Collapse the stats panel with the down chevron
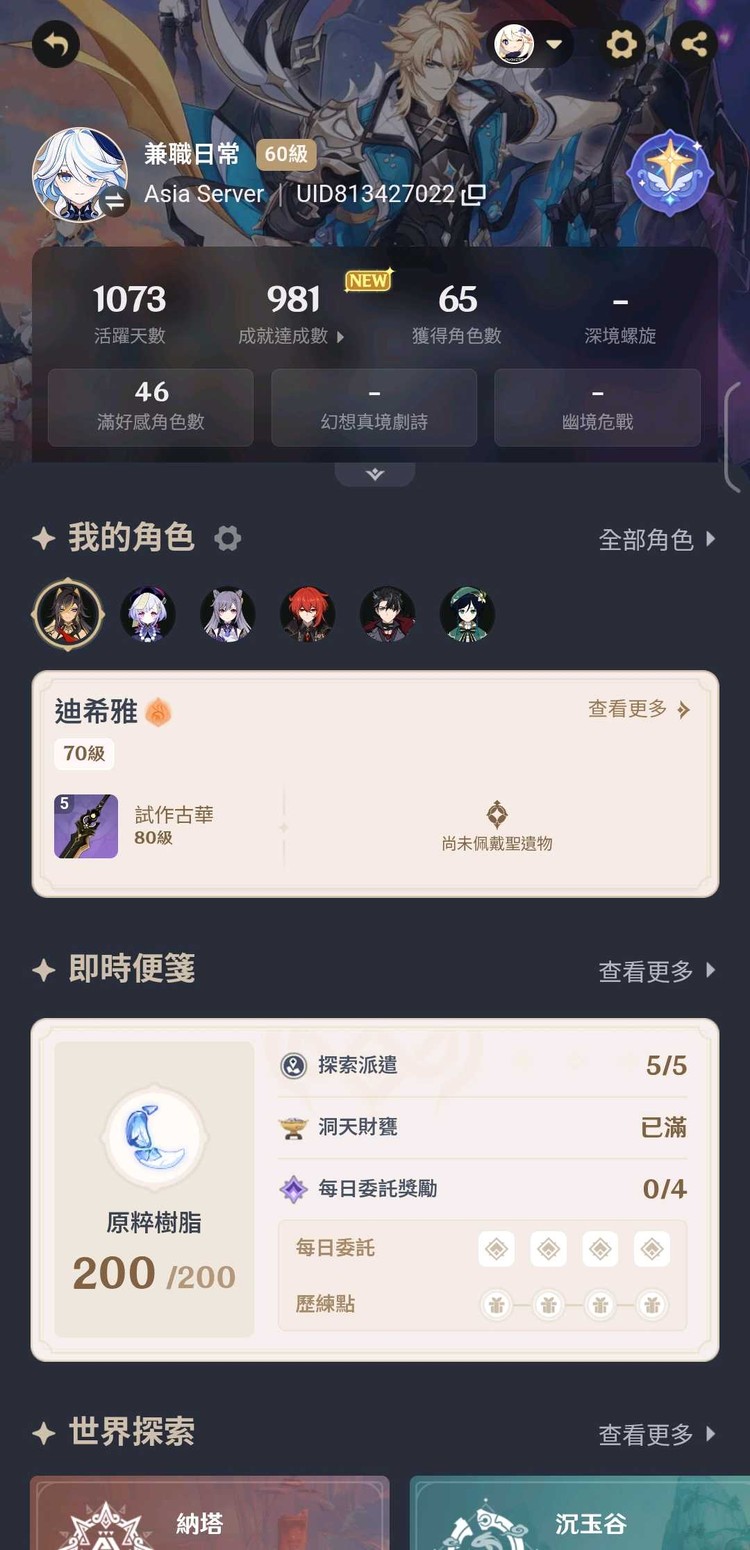750x1550 pixels. 375,473
